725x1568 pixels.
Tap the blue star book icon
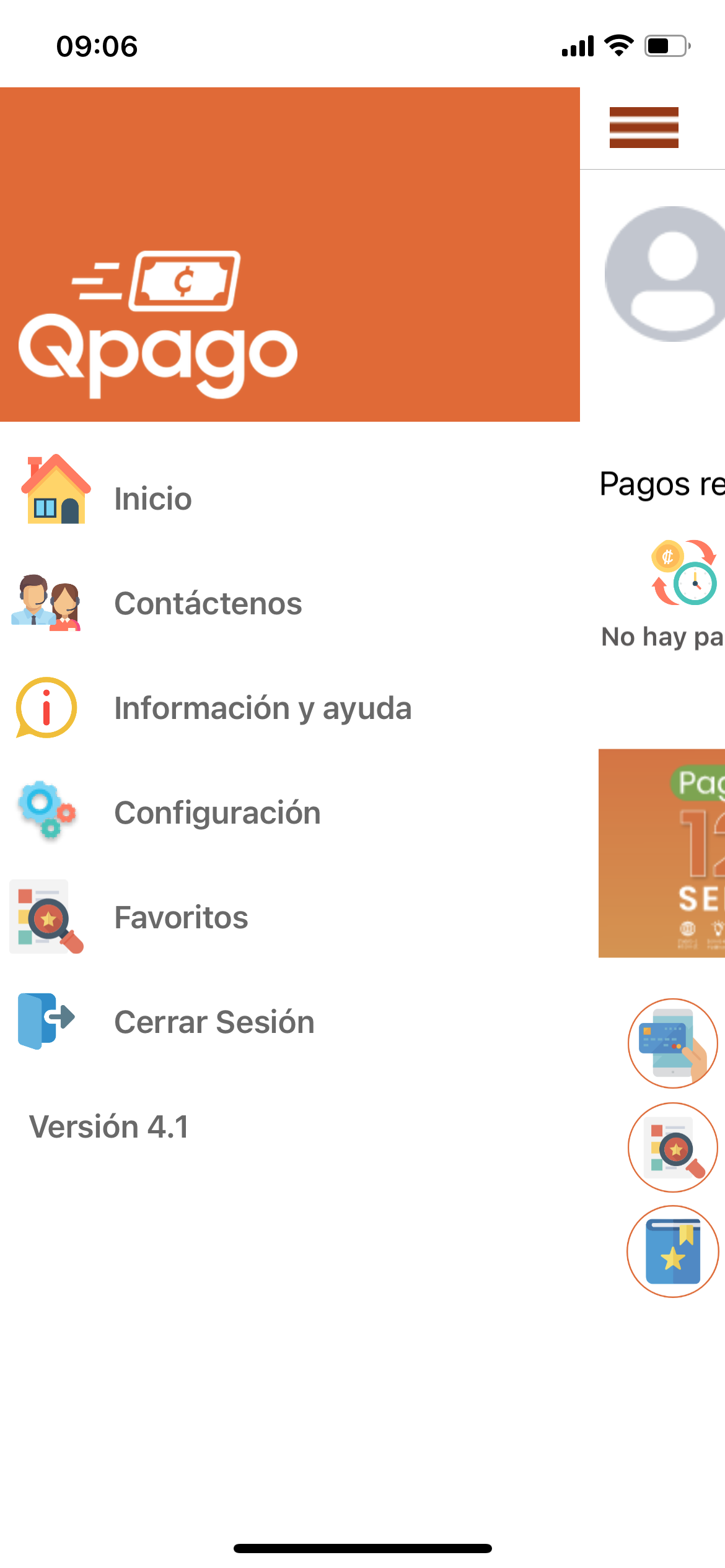pos(673,1251)
